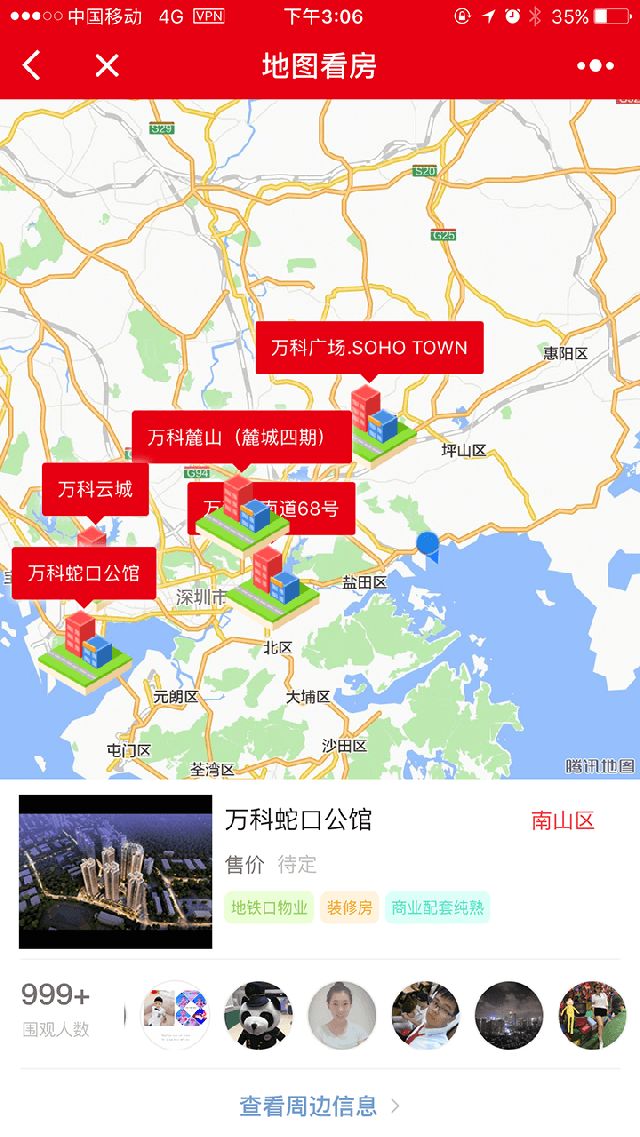
Task: Tap the 商业配套纯熟 tag
Action: (437, 907)
